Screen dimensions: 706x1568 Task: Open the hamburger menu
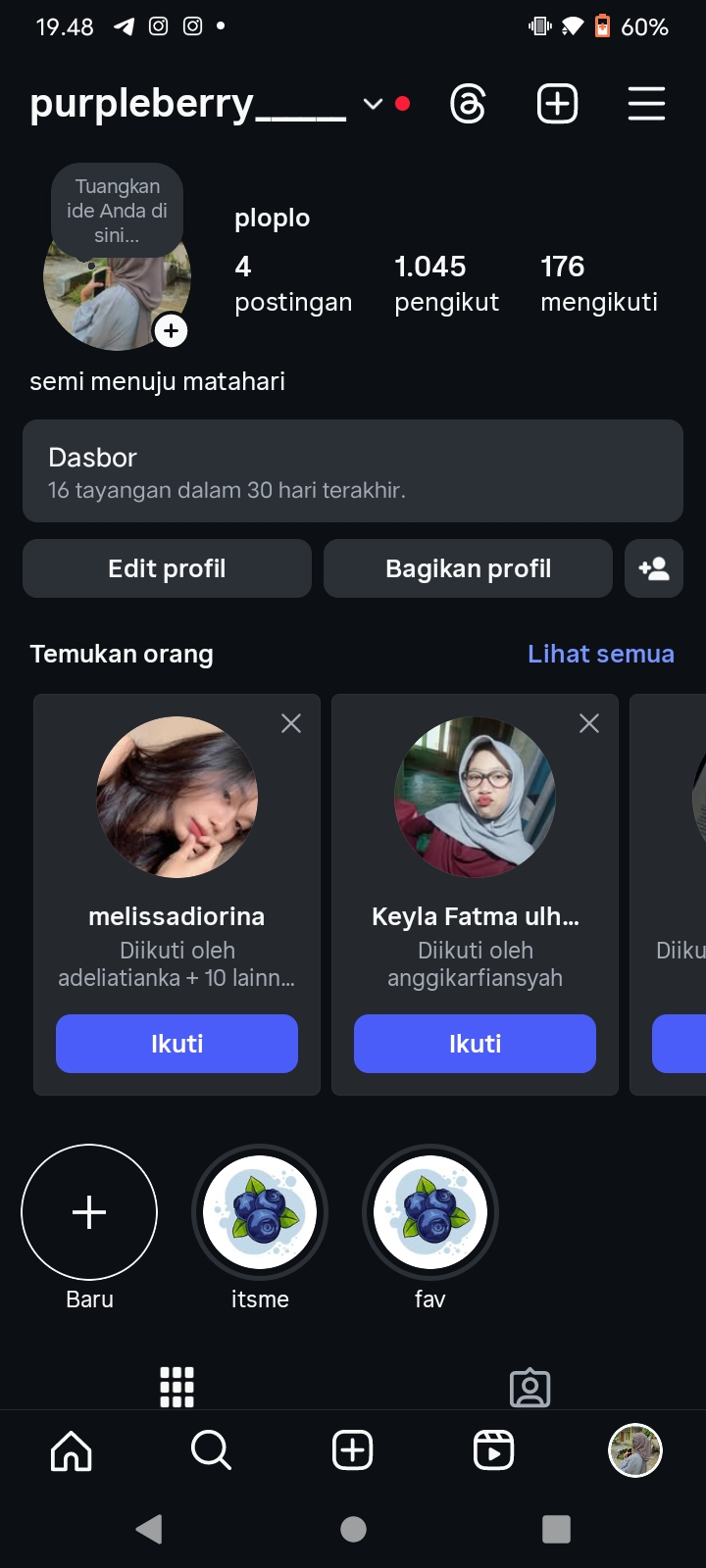[x=646, y=104]
